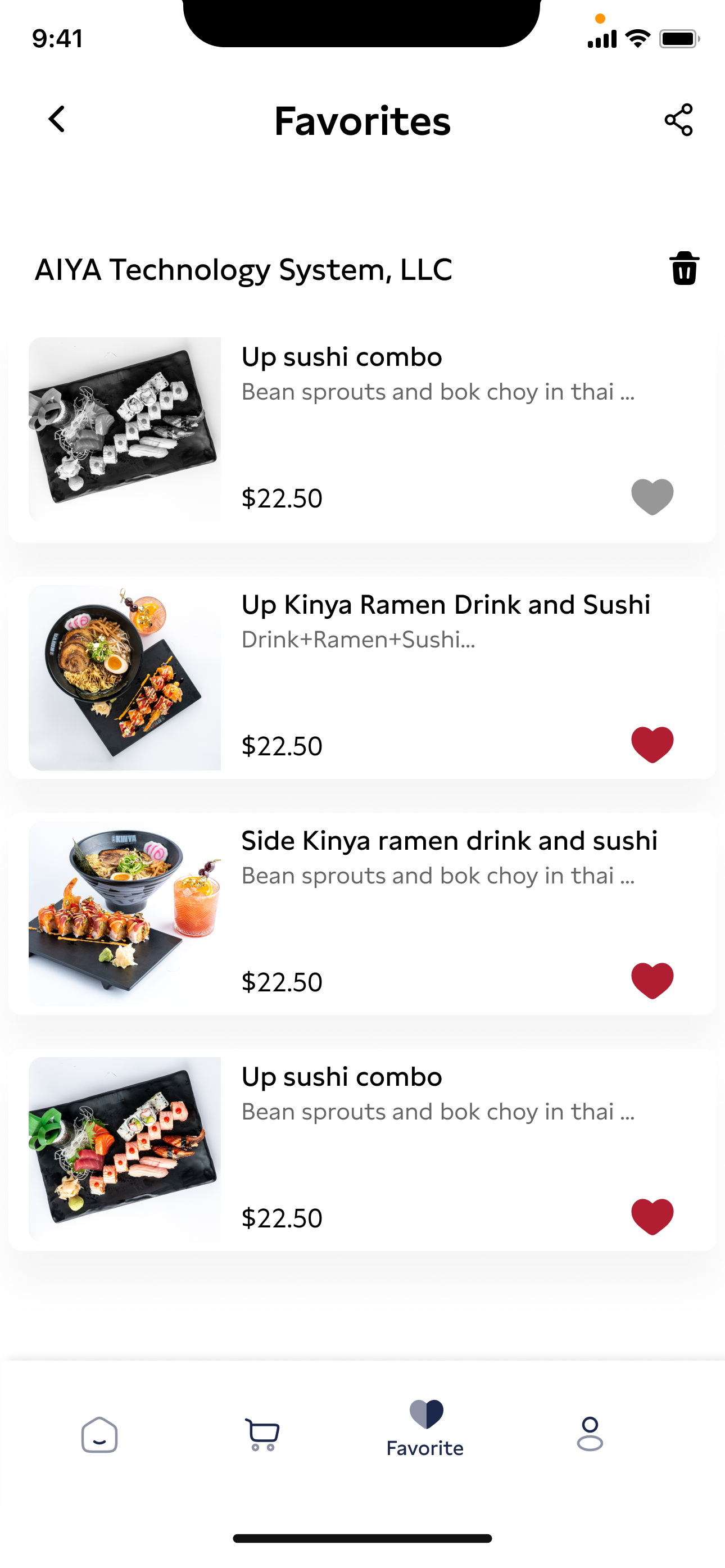This screenshot has height=1568, width=725.
Task: Go to the profile tab
Action: click(x=589, y=1435)
